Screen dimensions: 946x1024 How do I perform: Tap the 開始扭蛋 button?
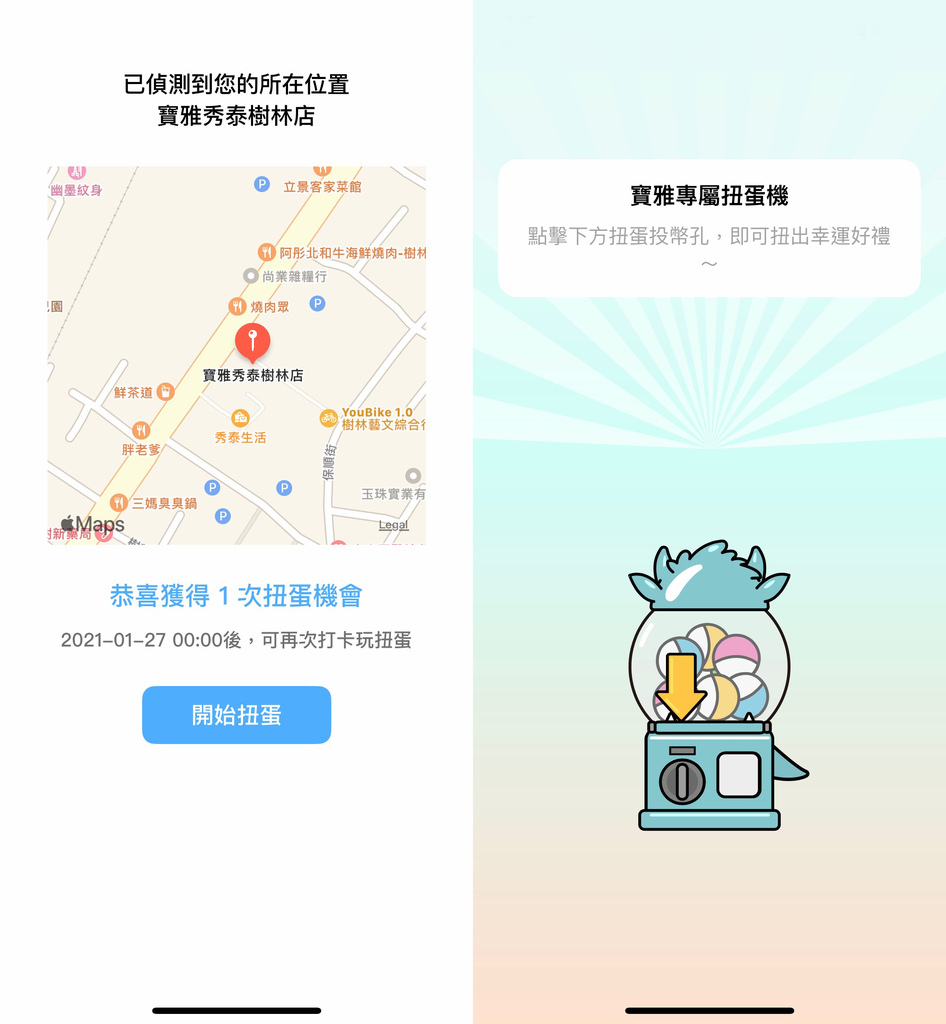pos(236,715)
